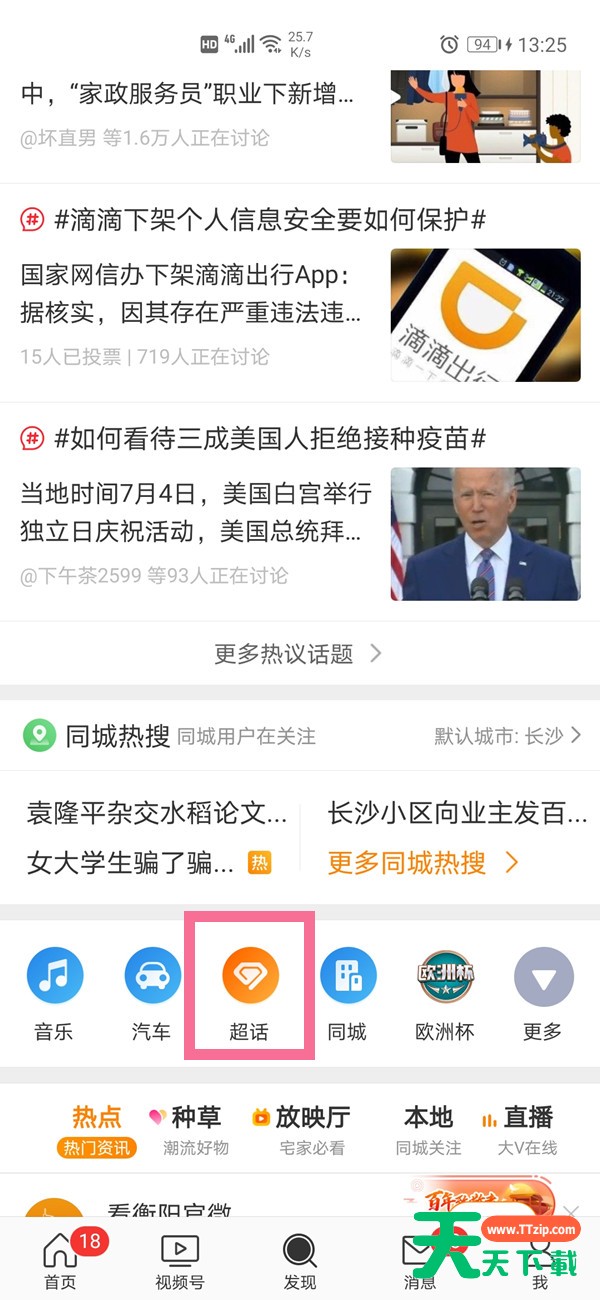Open 更多热议话题
This screenshot has height=1300, width=600.
point(298,654)
